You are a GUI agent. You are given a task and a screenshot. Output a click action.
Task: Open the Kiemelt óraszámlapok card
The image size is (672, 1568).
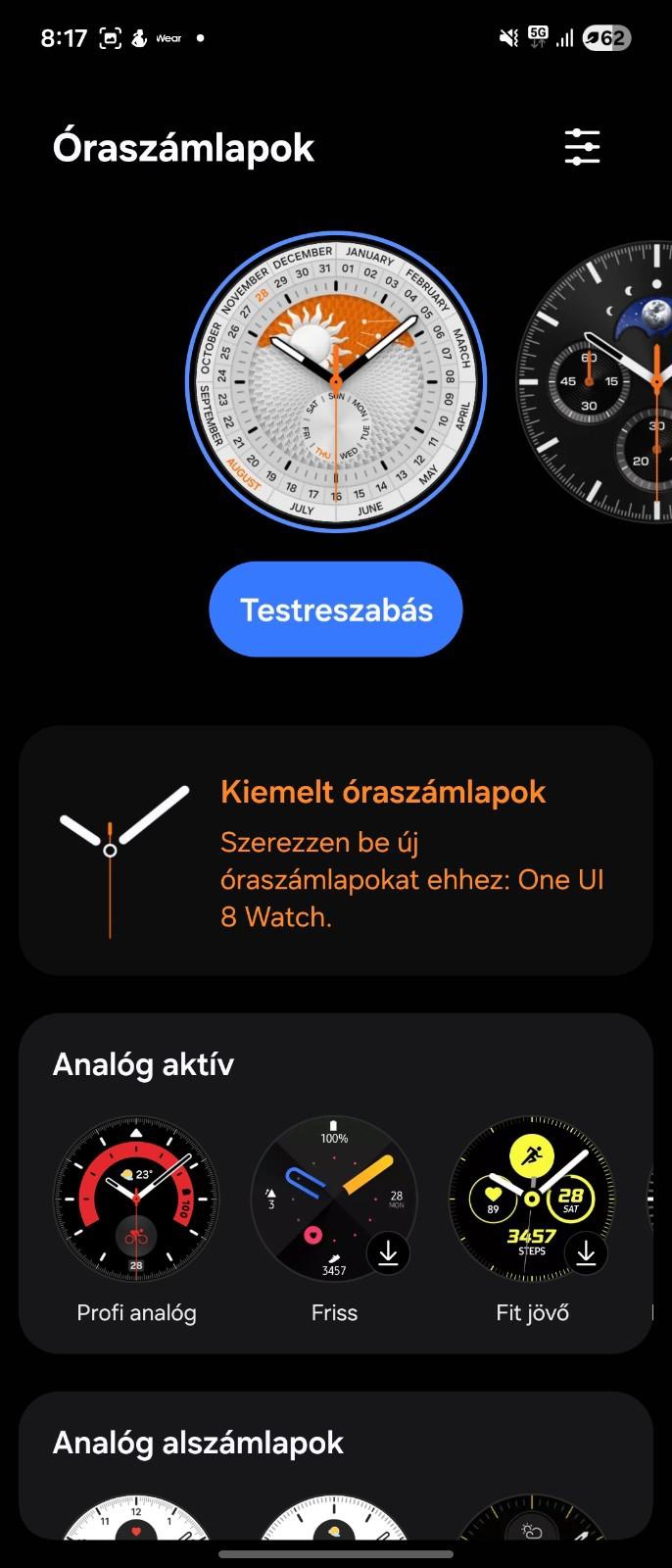point(336,851)
